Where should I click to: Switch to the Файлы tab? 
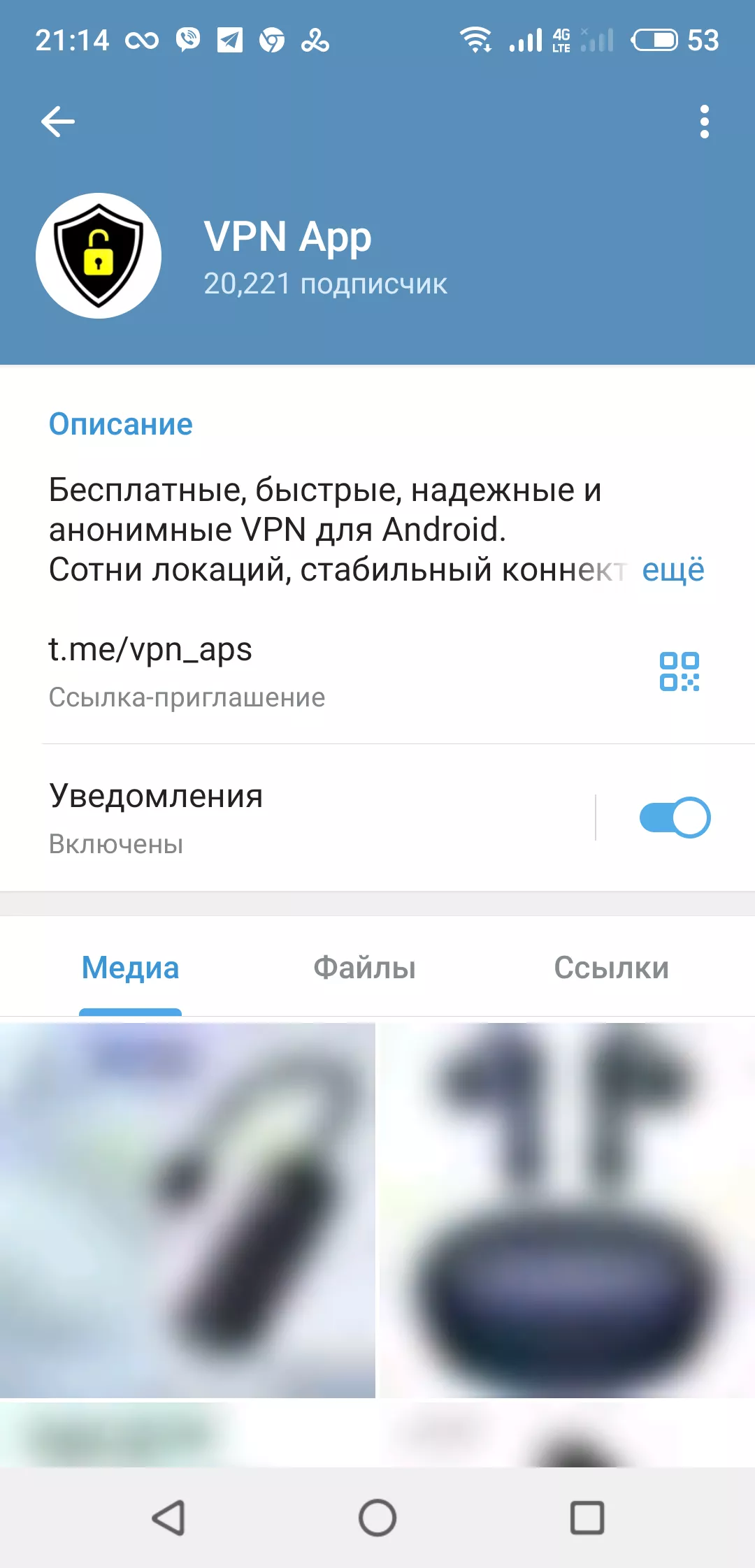(x=364, y=968)
